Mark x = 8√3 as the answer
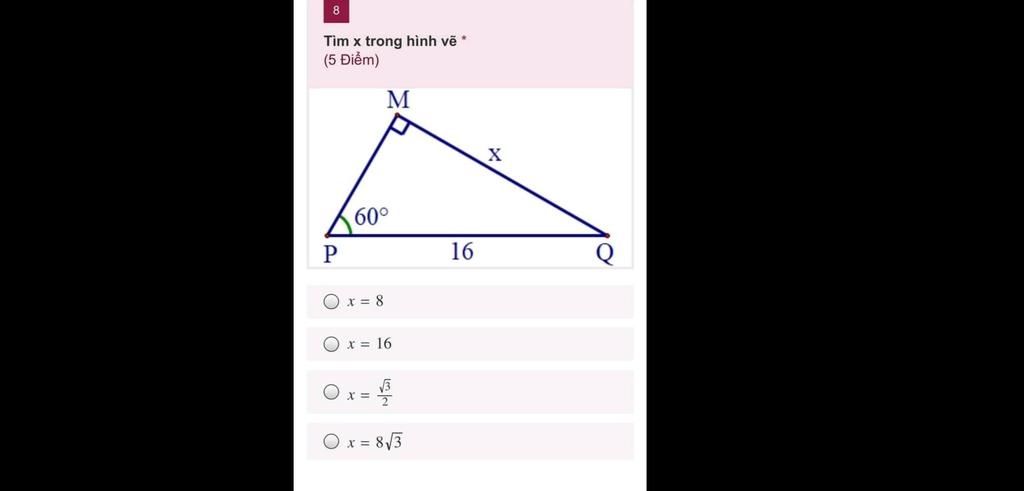The image size is (1024, 491). [331, 441]
